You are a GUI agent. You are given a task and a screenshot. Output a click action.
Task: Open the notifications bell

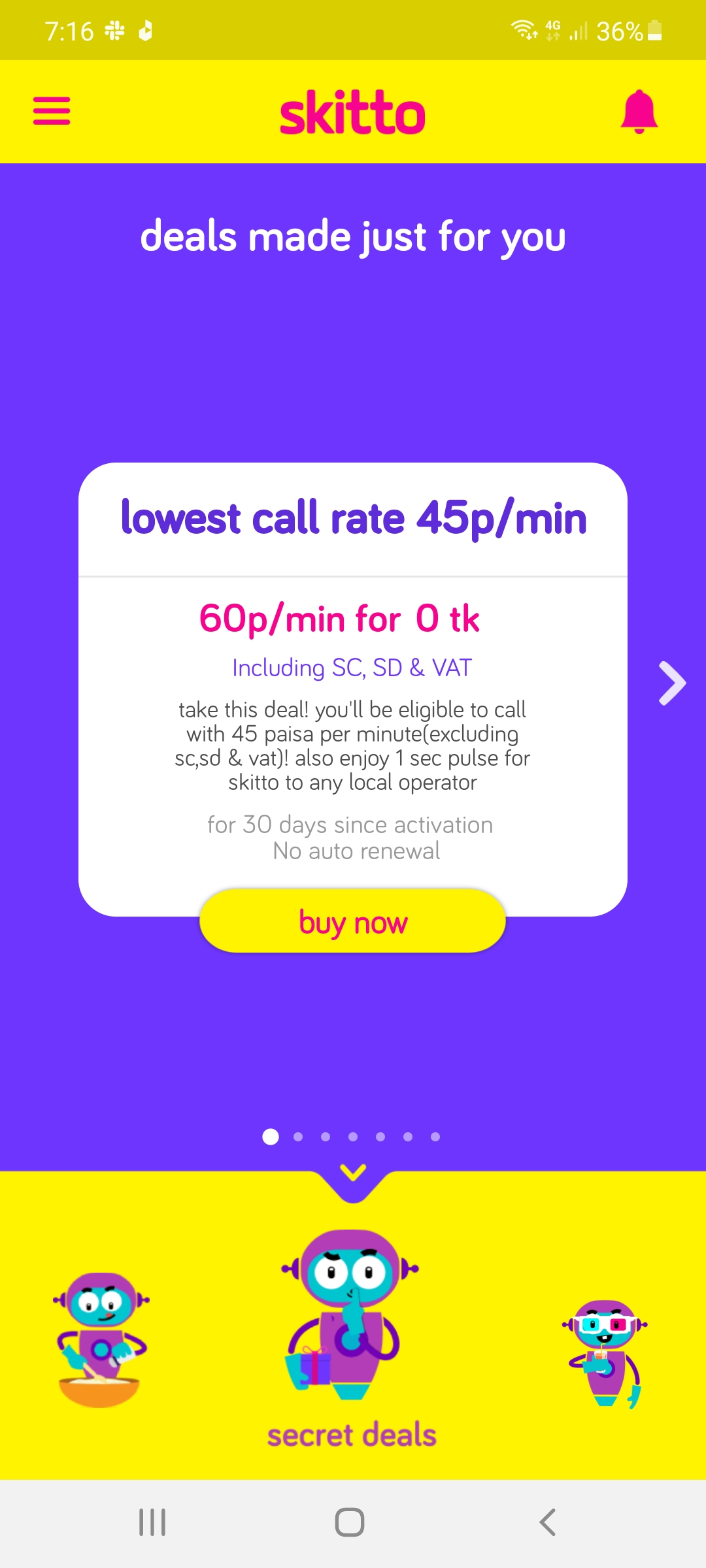639,112
